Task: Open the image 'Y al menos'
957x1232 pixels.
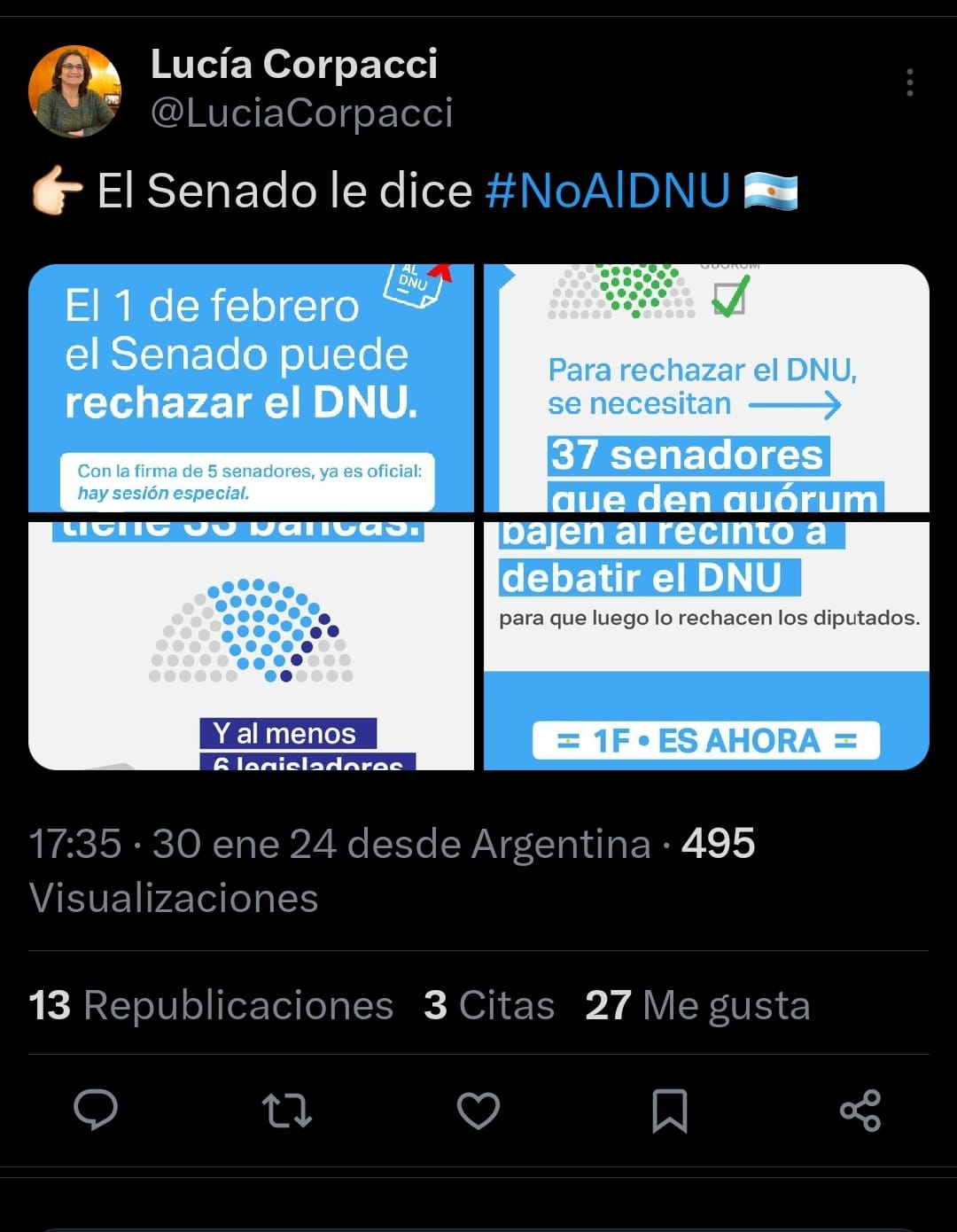Action: [x=251, y=645]
